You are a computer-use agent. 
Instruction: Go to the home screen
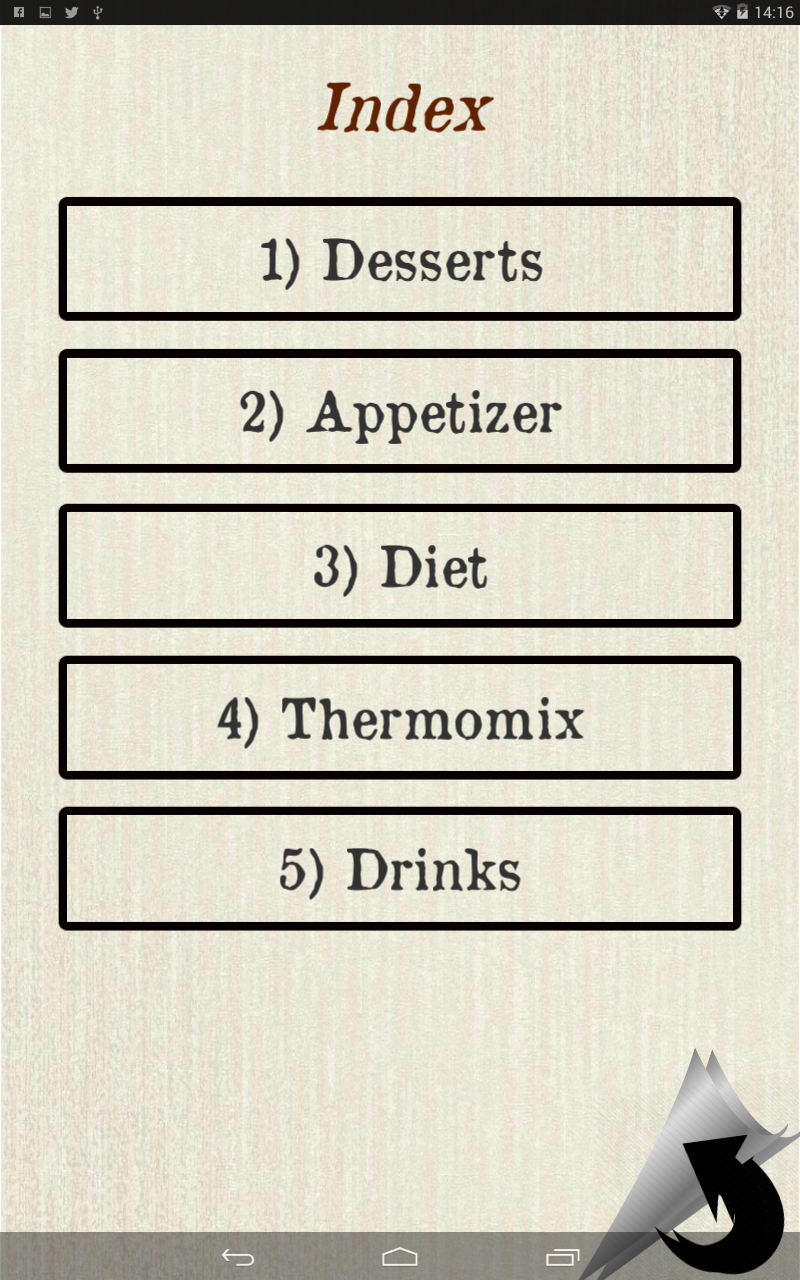click(x=400, y=1257)
